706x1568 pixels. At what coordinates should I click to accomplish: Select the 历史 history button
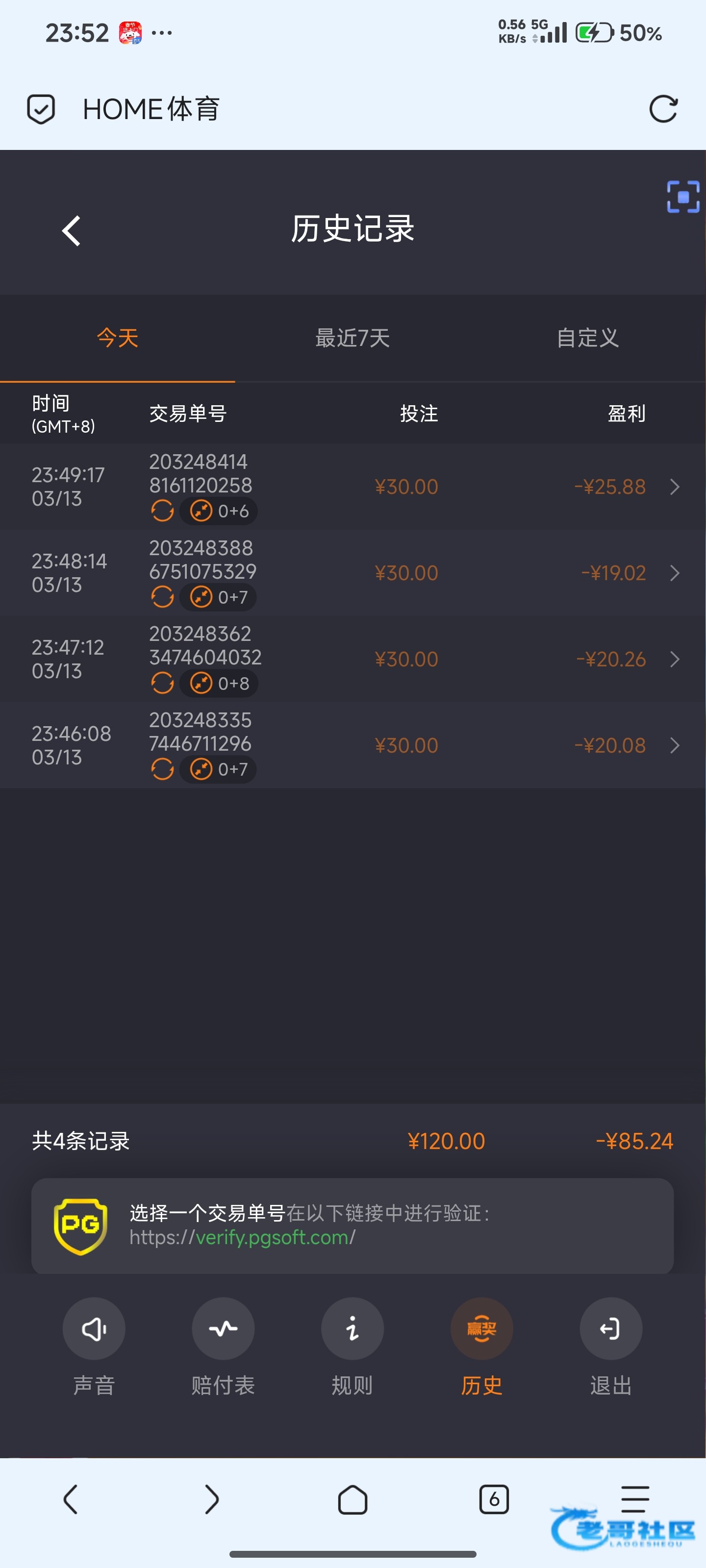click(481, 1329)
